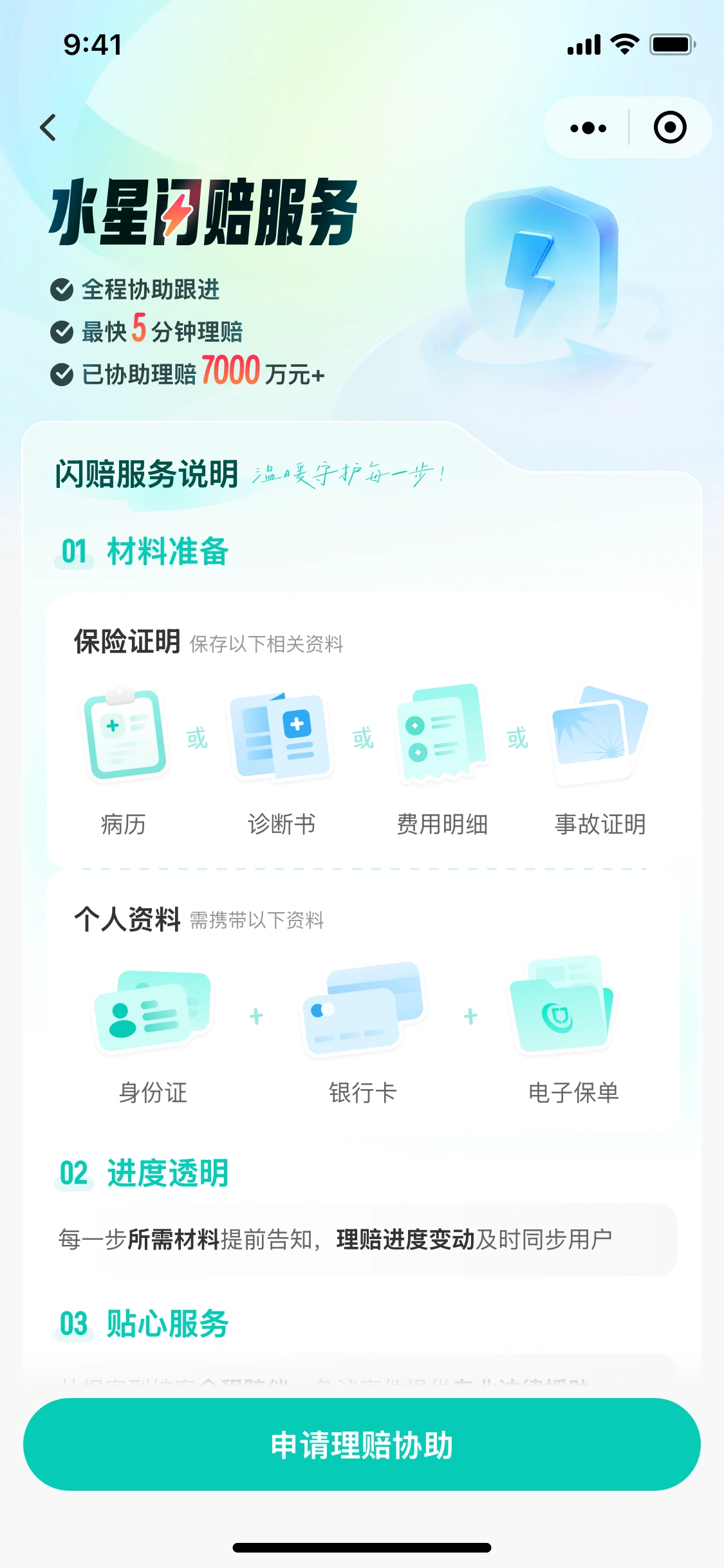Click the capsule target close button
This screenshot has width=724, height=1568.
click(x=669, y=127)
